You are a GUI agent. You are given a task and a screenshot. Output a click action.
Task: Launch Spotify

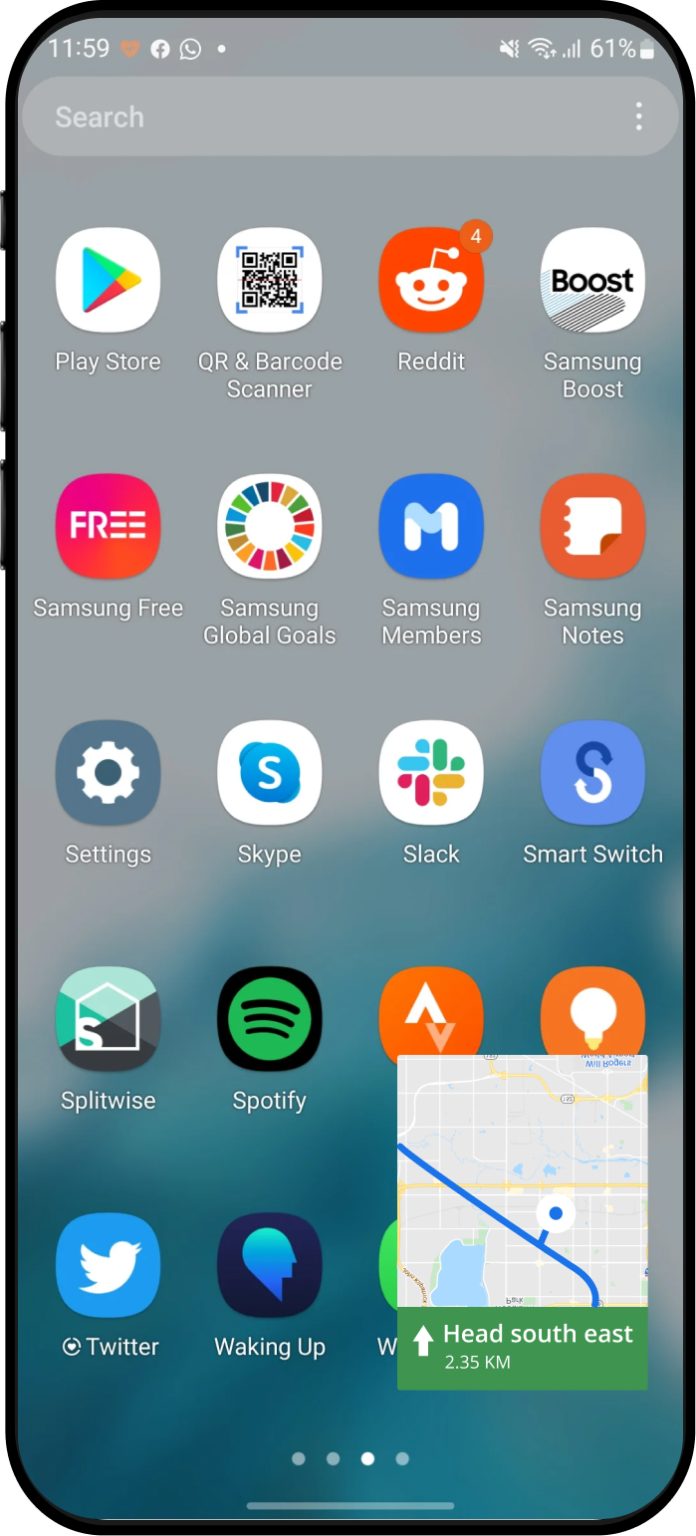[x=270, y=1019]
